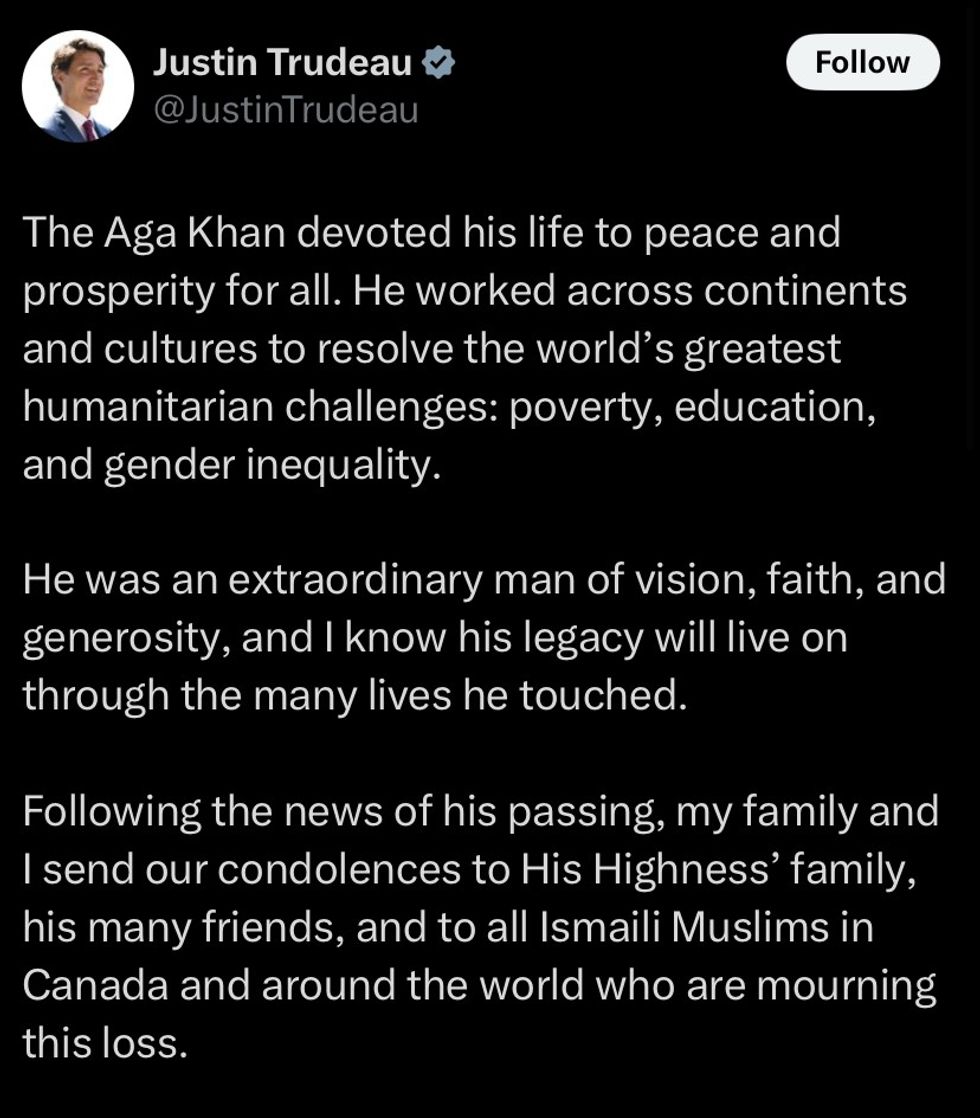This screenshot has width=980, height=1118.
Task: Open the @JustinTrudeau profile handle
Action: 285,109
